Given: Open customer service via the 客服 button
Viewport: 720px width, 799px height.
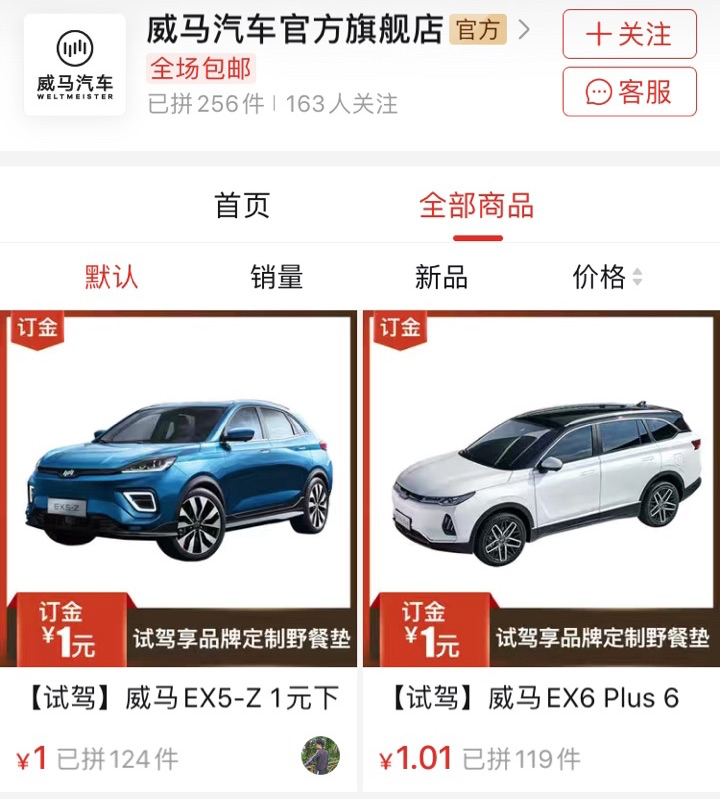Looking at the screenshot, I should click(x=631, y=91).
